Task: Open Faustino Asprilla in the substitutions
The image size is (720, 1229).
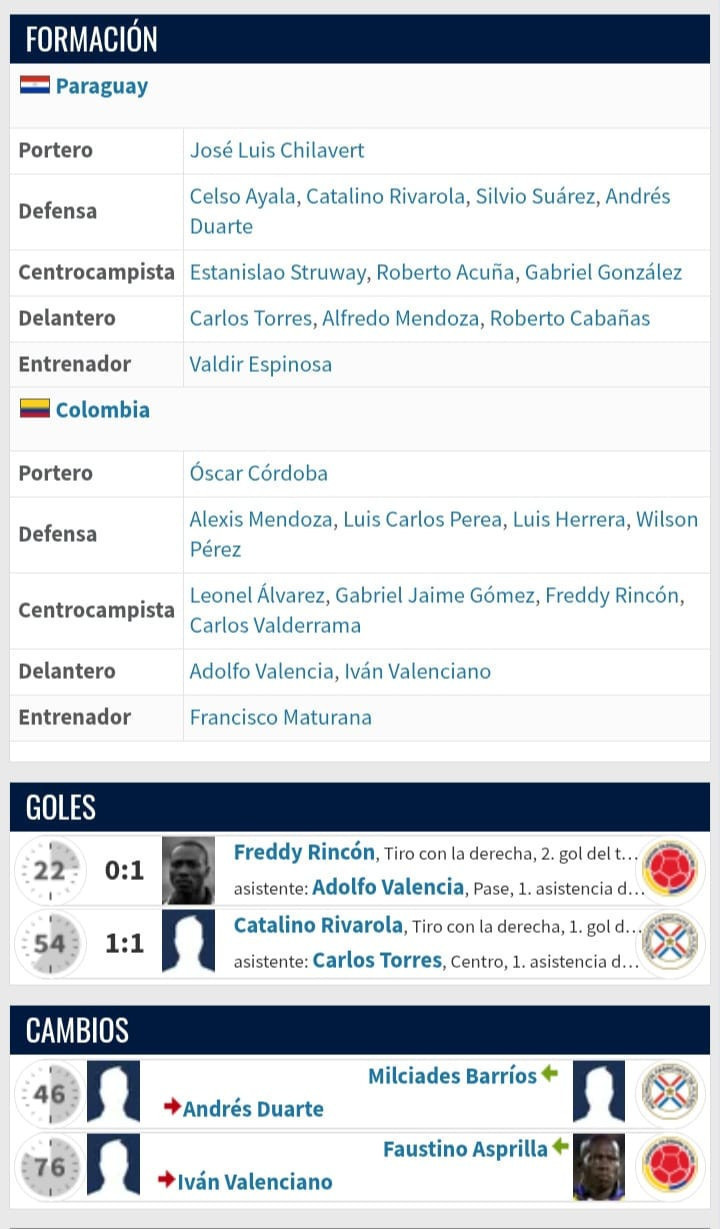Action: (465, 1149)
